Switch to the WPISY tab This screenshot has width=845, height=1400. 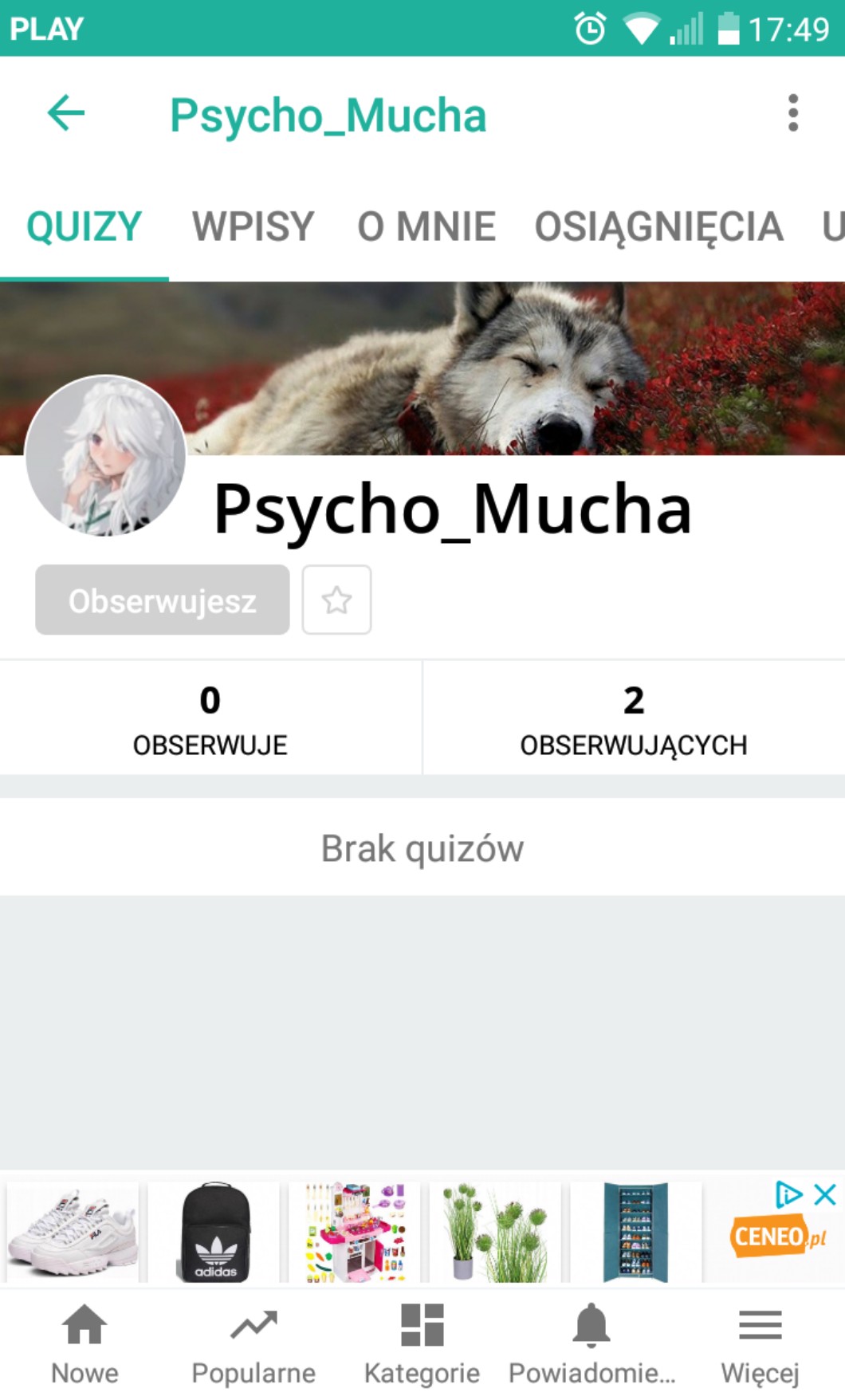click(253, 226)
